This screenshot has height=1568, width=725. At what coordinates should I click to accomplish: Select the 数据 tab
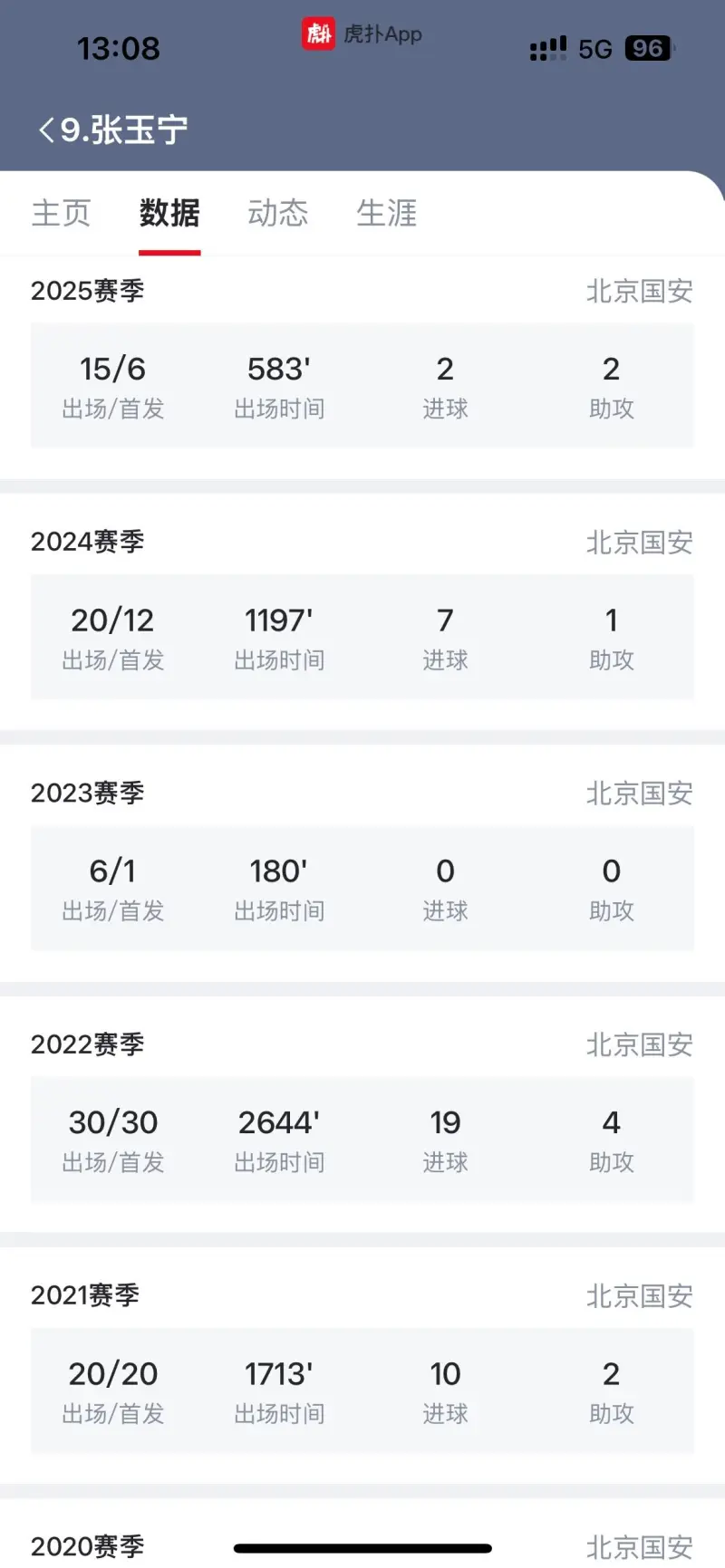click(x=169, y=213)
